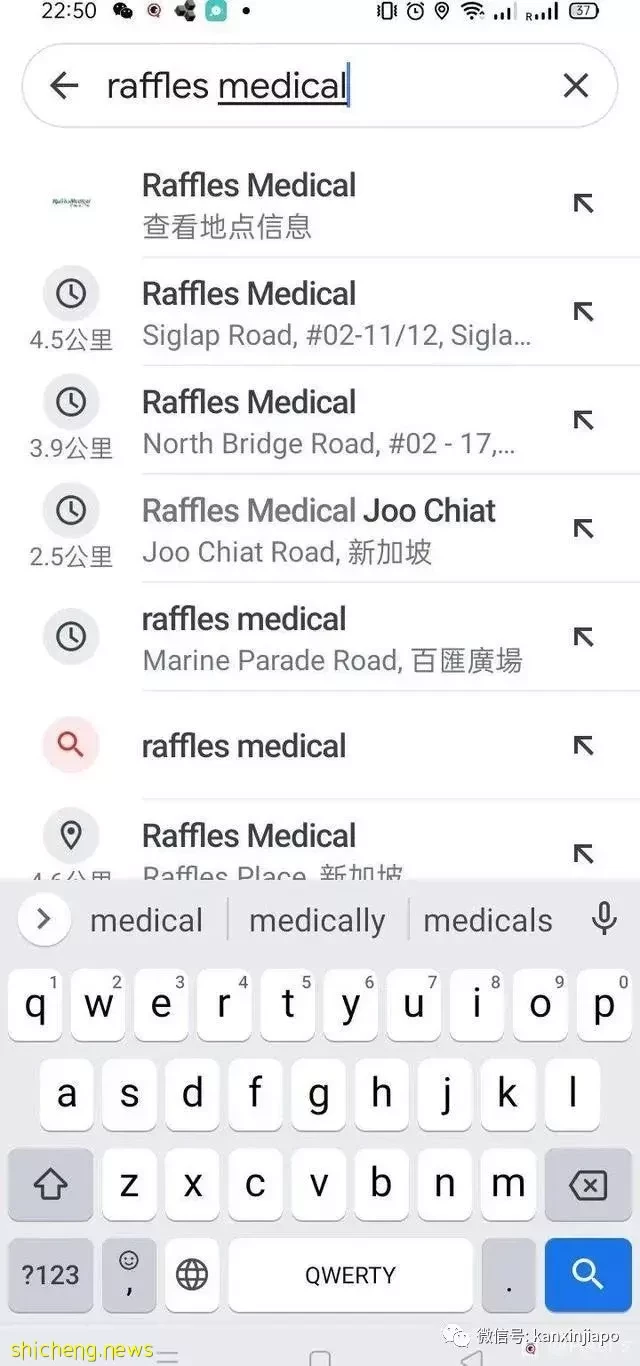Search for the raffles medical query suggestion
The width and height of the screenshot is (640, 1366).
[320, 745]
